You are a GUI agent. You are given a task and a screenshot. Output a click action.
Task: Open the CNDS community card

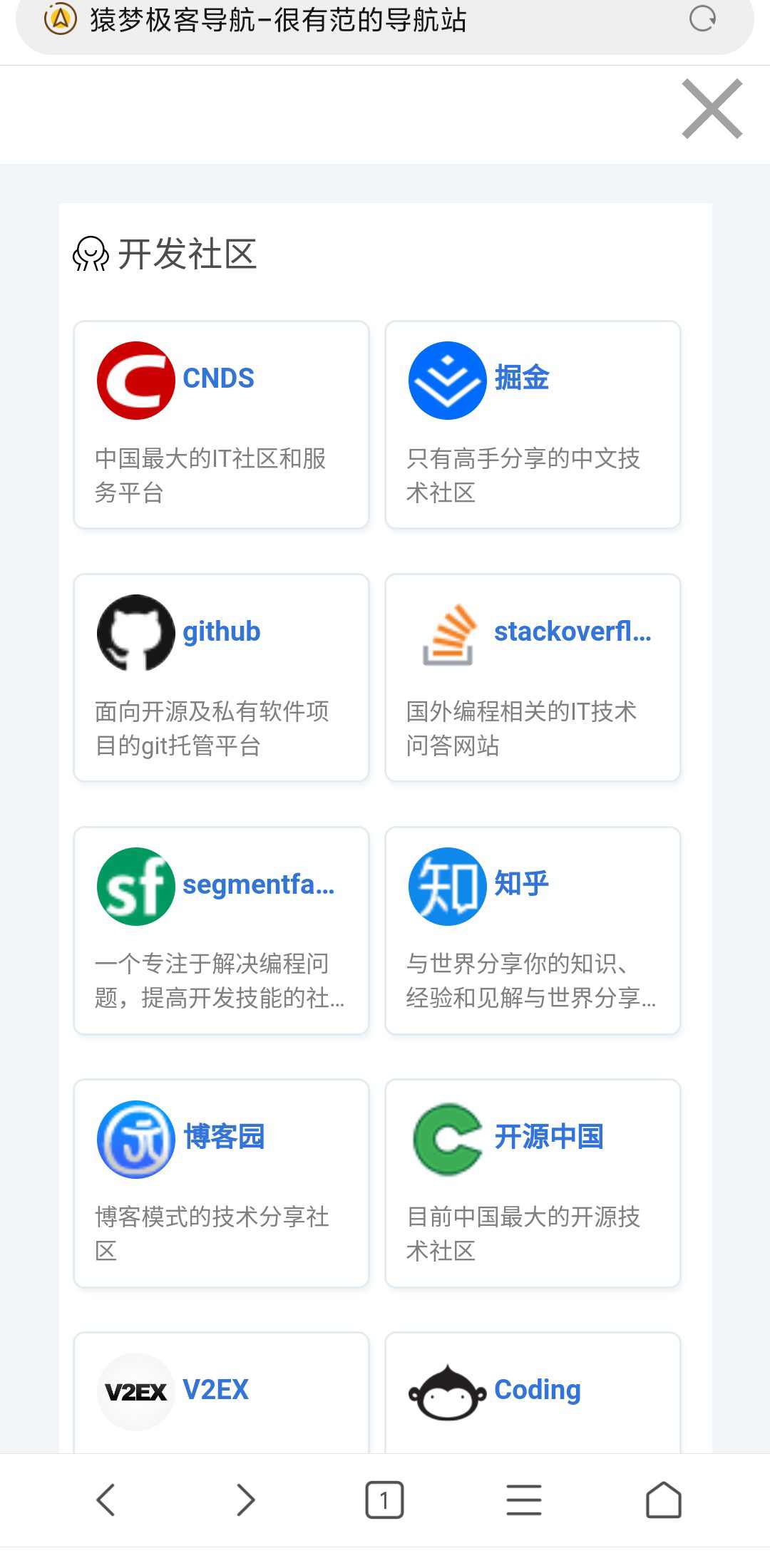click(x=221, y=425)
